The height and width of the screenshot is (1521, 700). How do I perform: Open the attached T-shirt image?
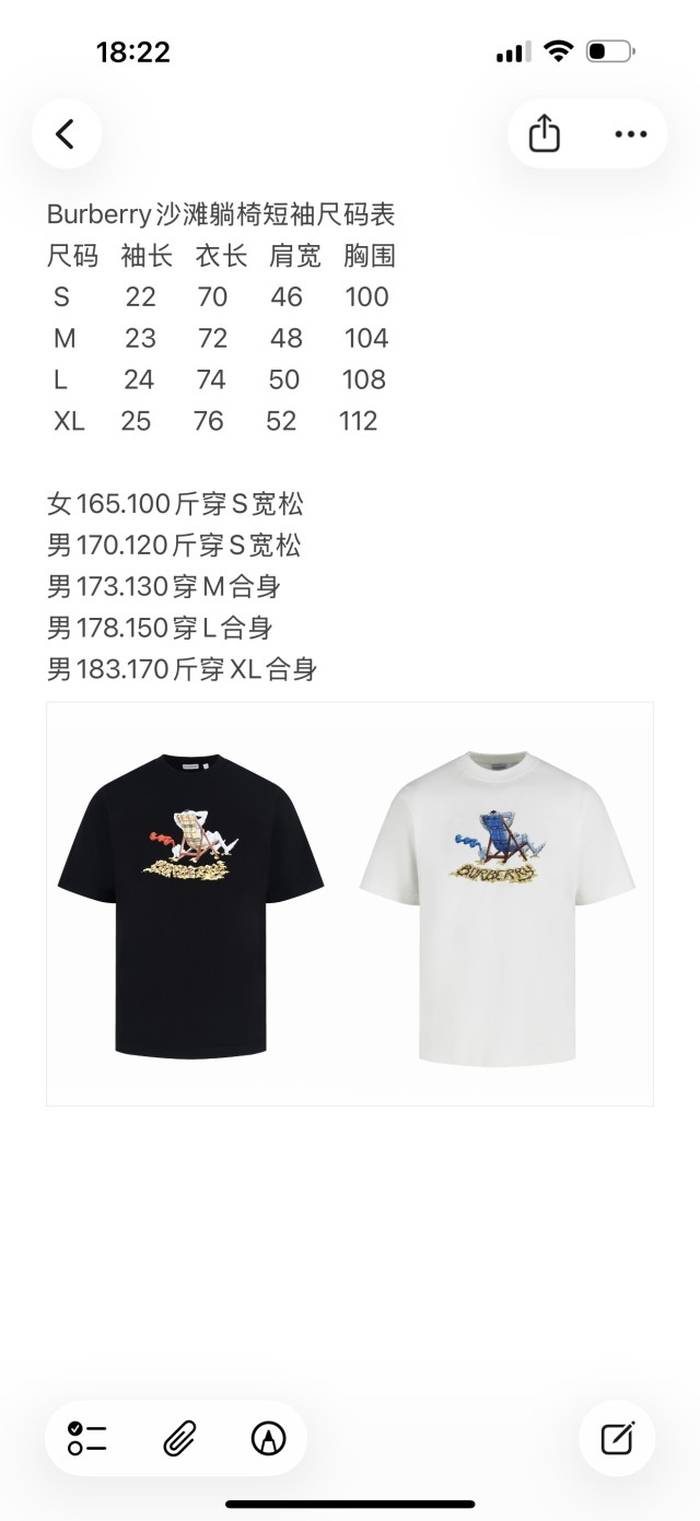point(349,903)
